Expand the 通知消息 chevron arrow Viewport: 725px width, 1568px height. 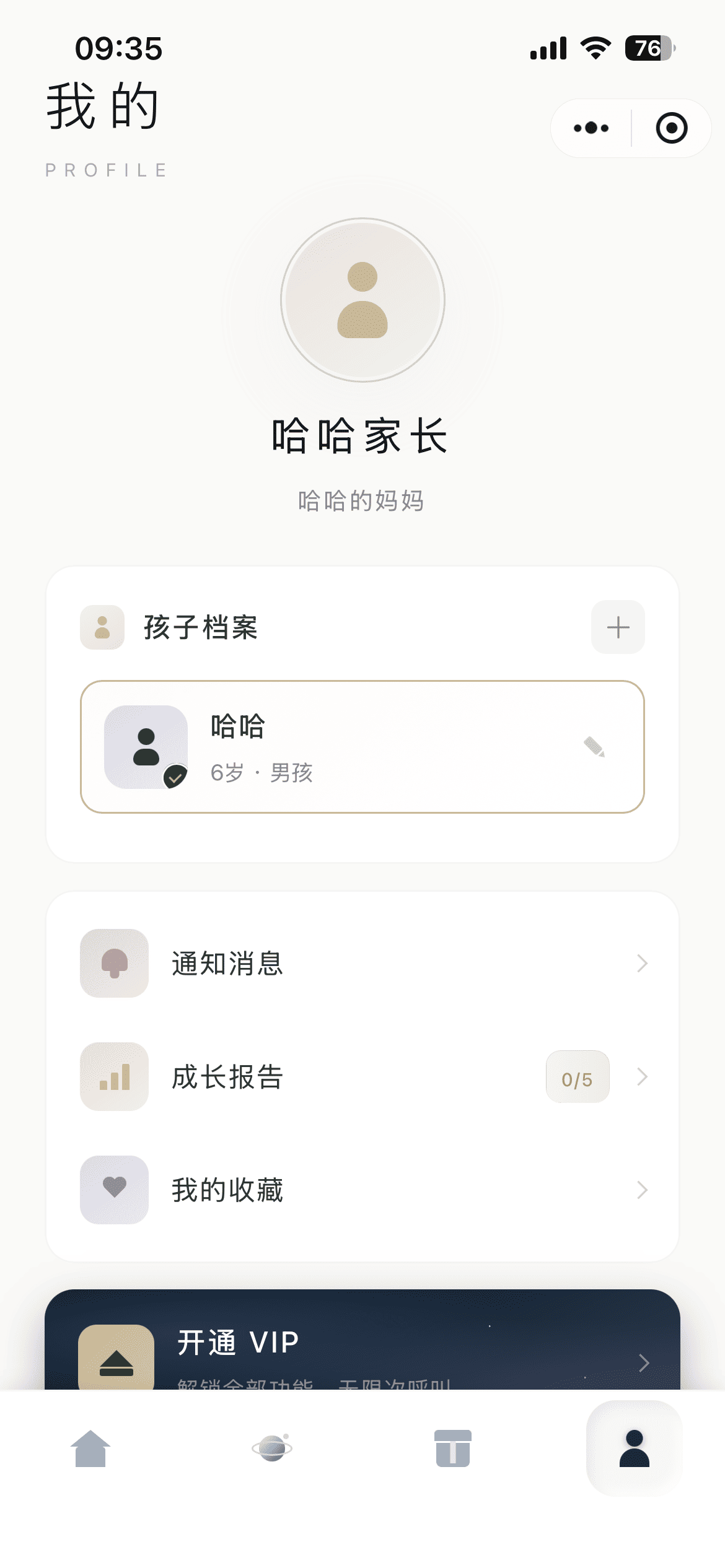pos(643,964)
